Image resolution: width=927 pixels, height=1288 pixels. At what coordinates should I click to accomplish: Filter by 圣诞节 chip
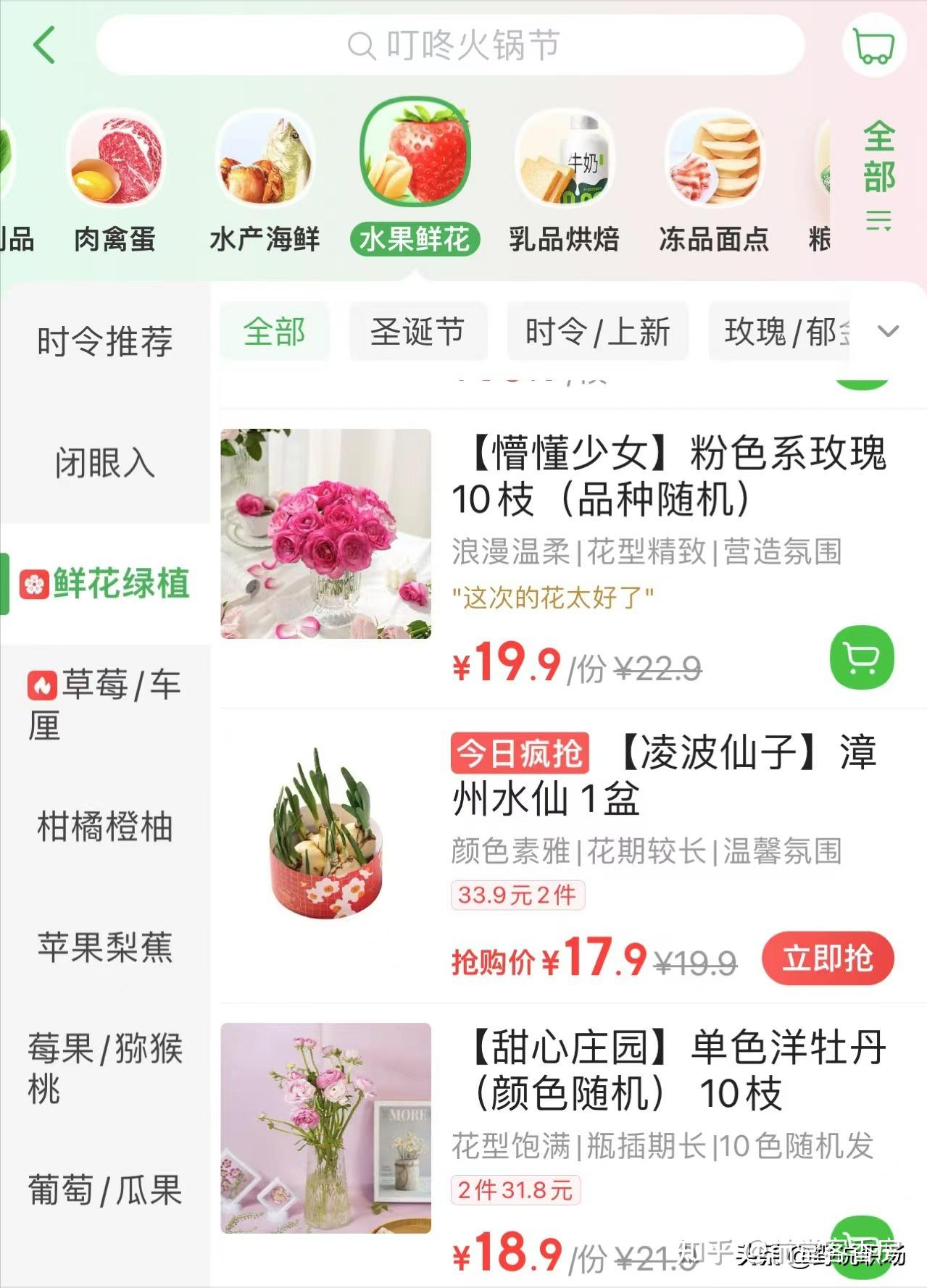(417, 332)
